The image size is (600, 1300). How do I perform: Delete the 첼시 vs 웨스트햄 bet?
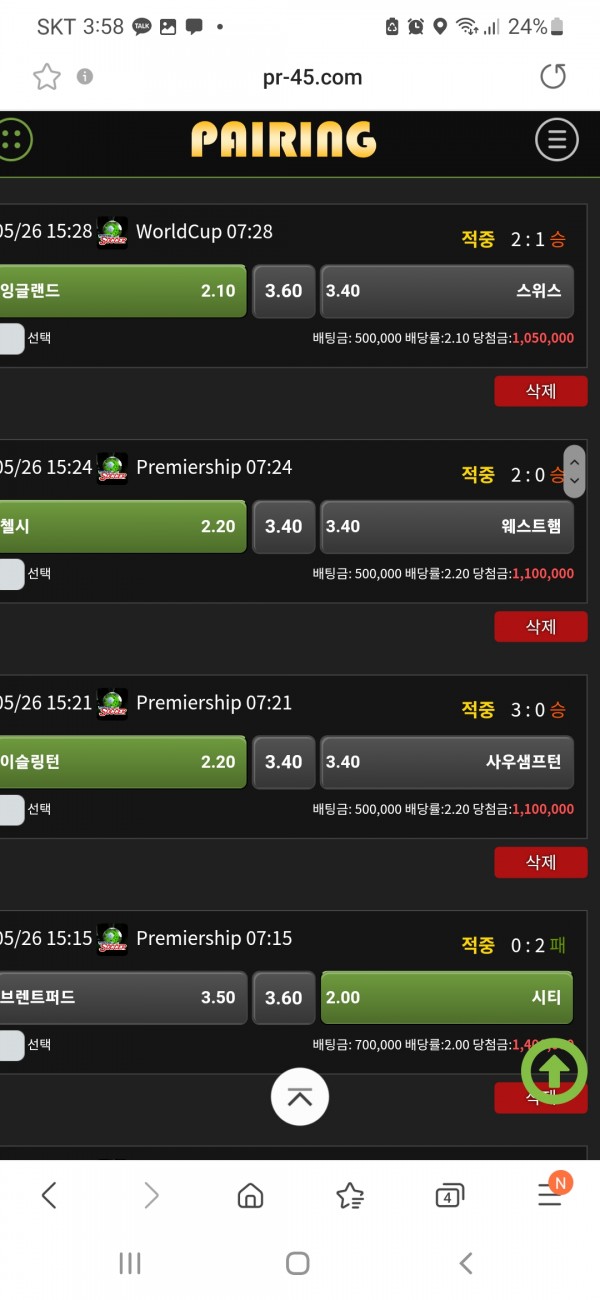[x=540, y=626]
